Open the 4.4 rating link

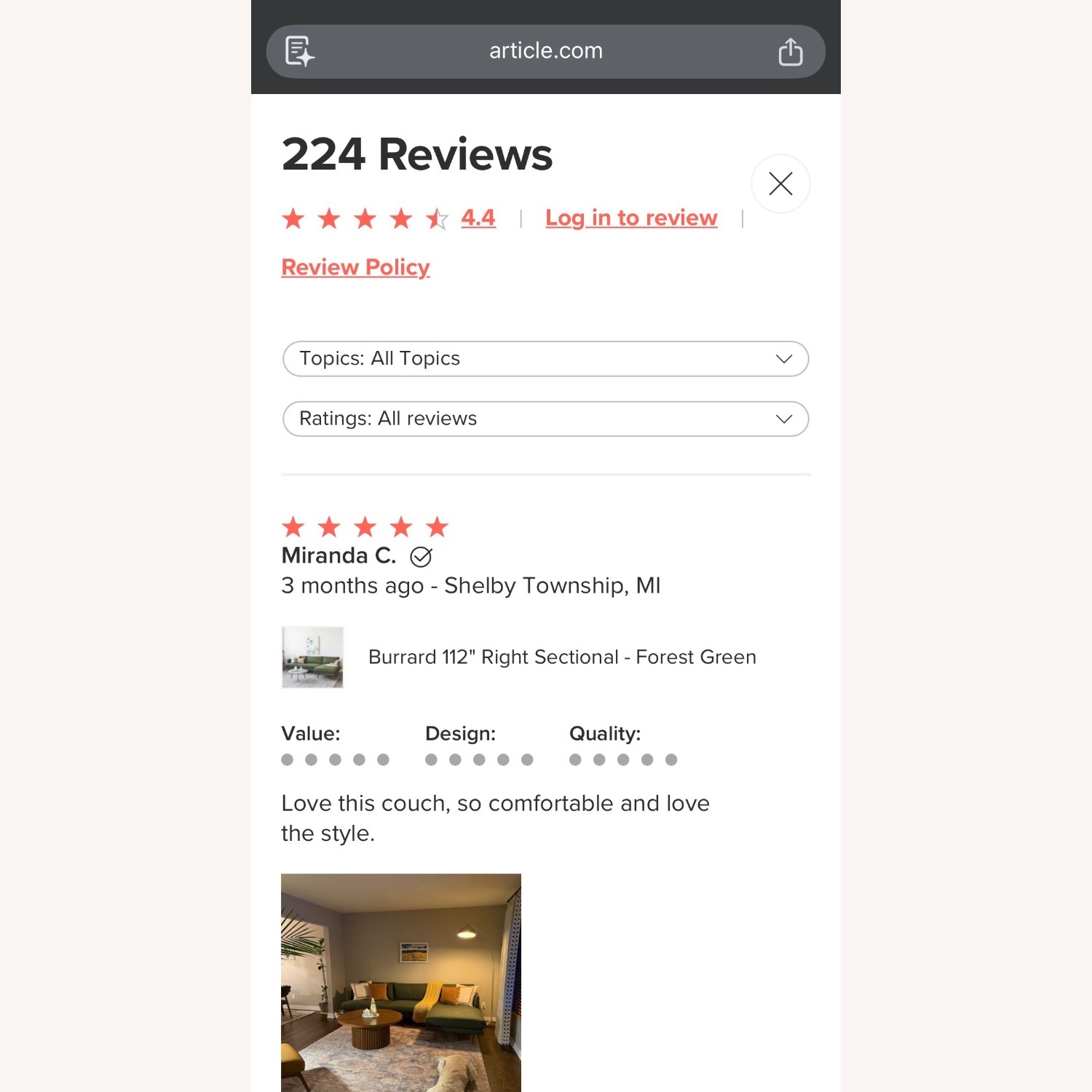478,218
